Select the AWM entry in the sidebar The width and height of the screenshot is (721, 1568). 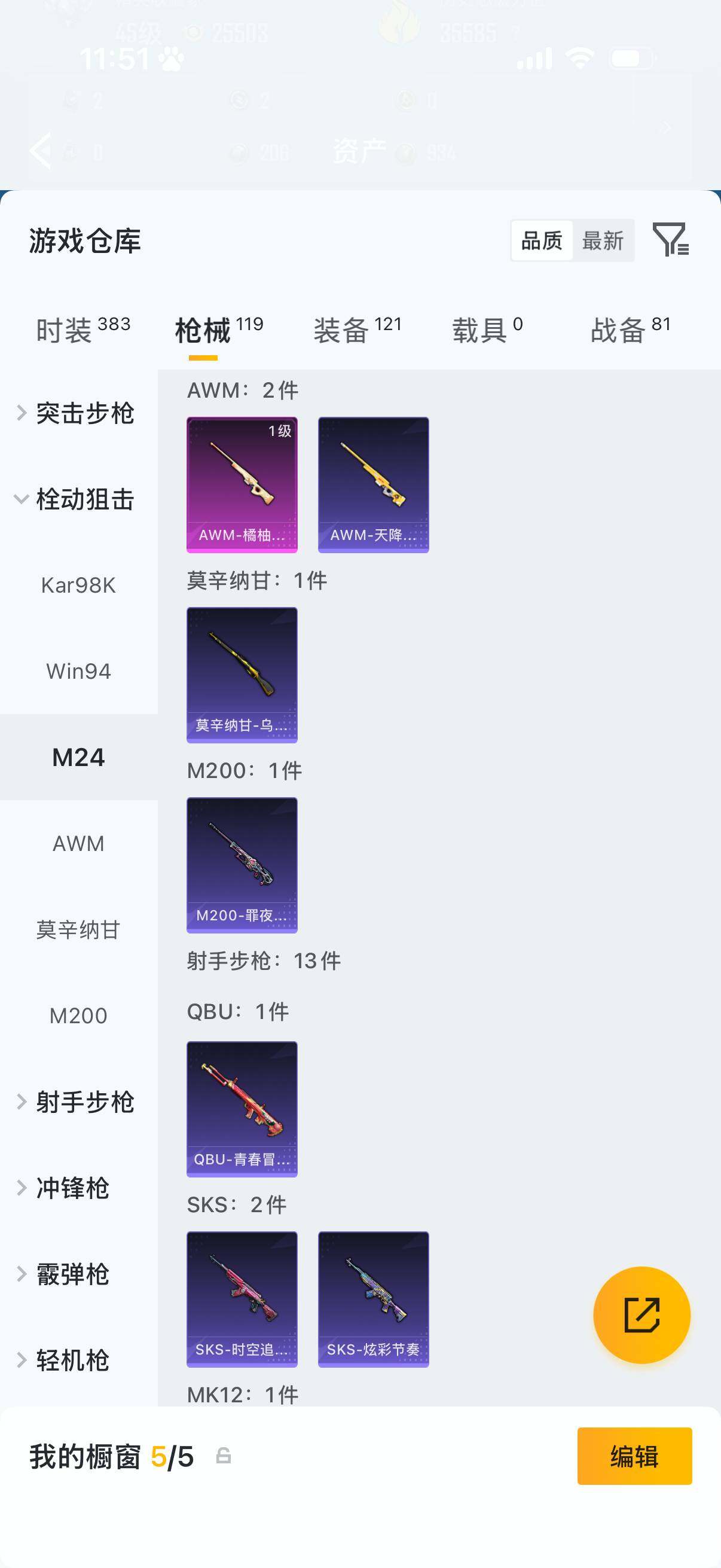pyautogui.click(x=78, y=843)
